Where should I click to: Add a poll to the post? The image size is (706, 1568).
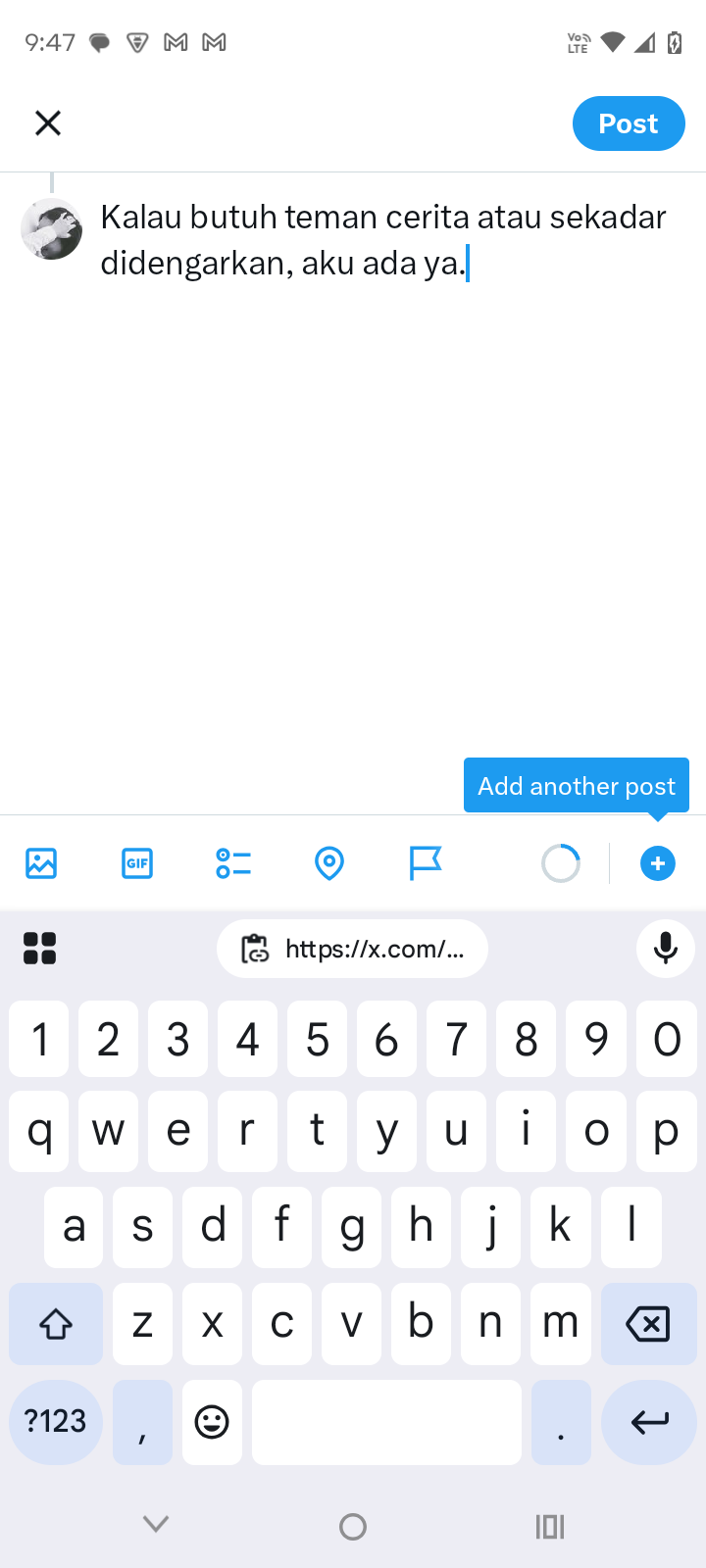pos(233,863)
